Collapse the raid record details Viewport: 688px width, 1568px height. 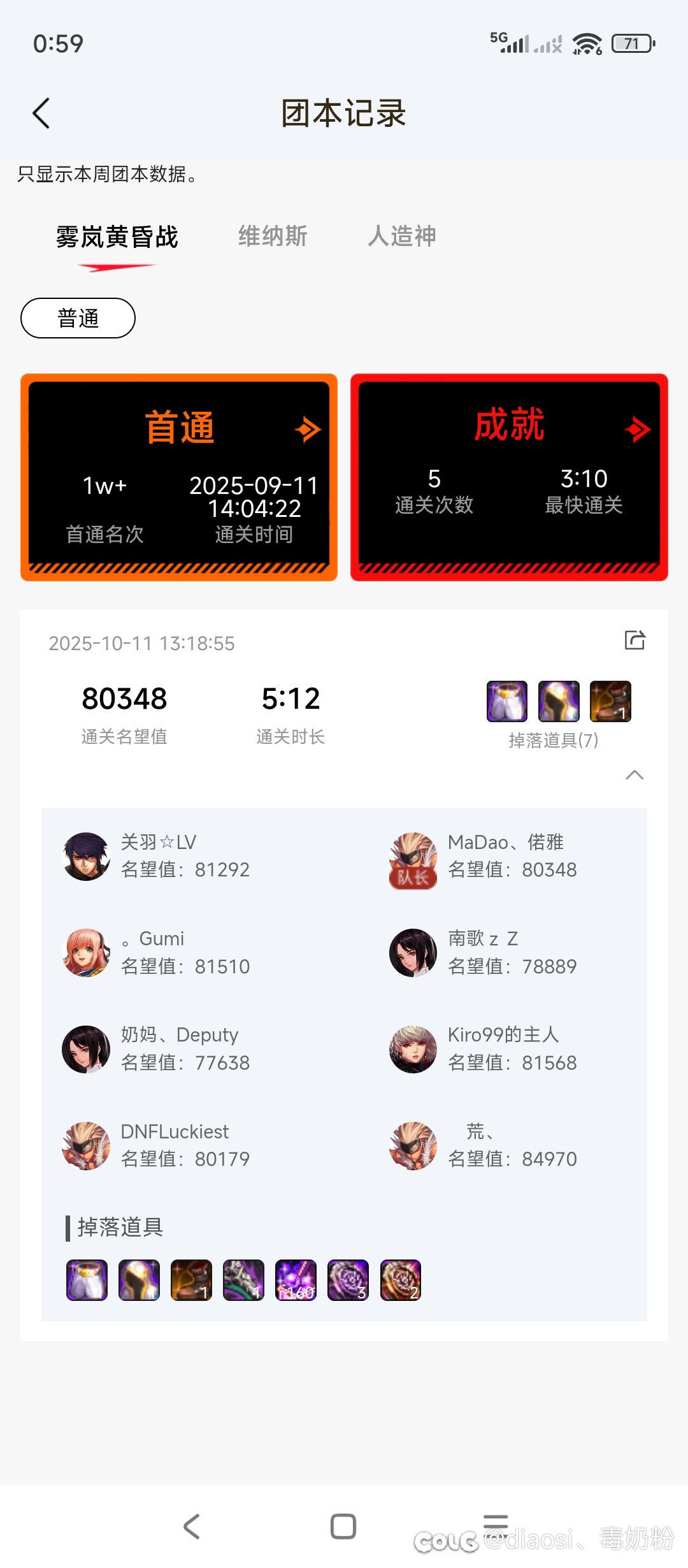click(x=634, y=775)
